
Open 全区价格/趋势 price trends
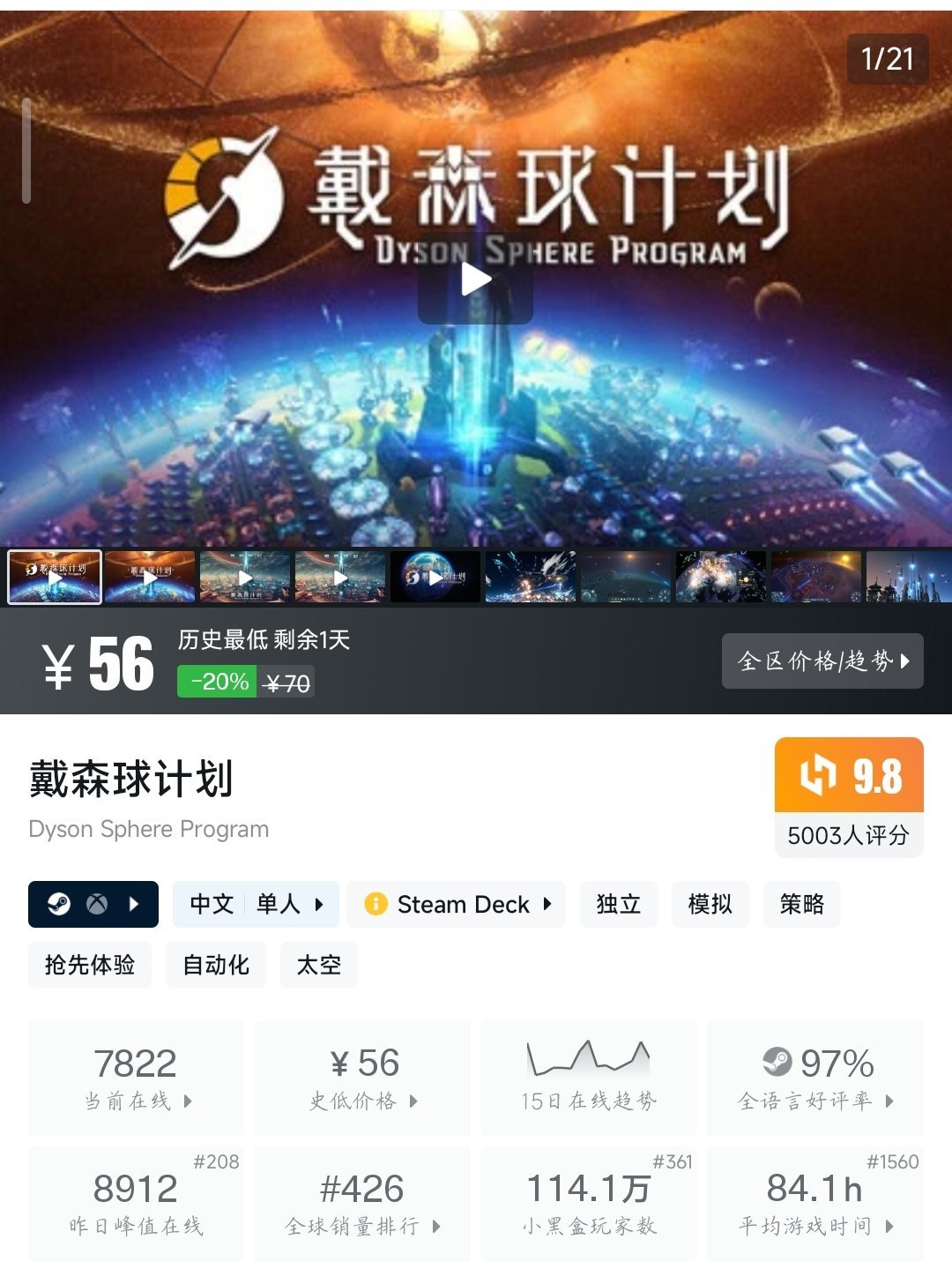coord(822,661)
